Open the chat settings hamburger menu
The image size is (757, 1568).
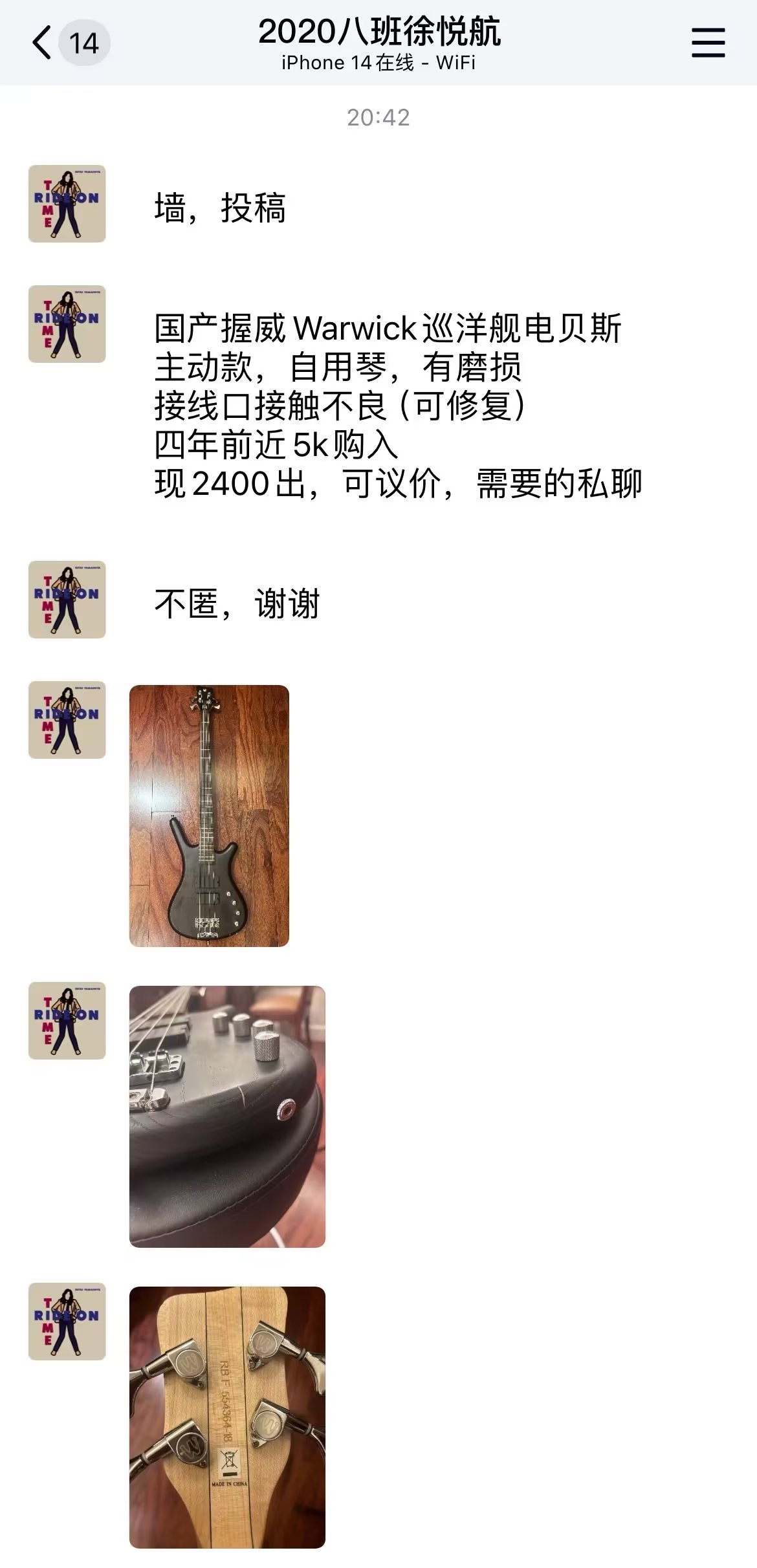(708, 43)
